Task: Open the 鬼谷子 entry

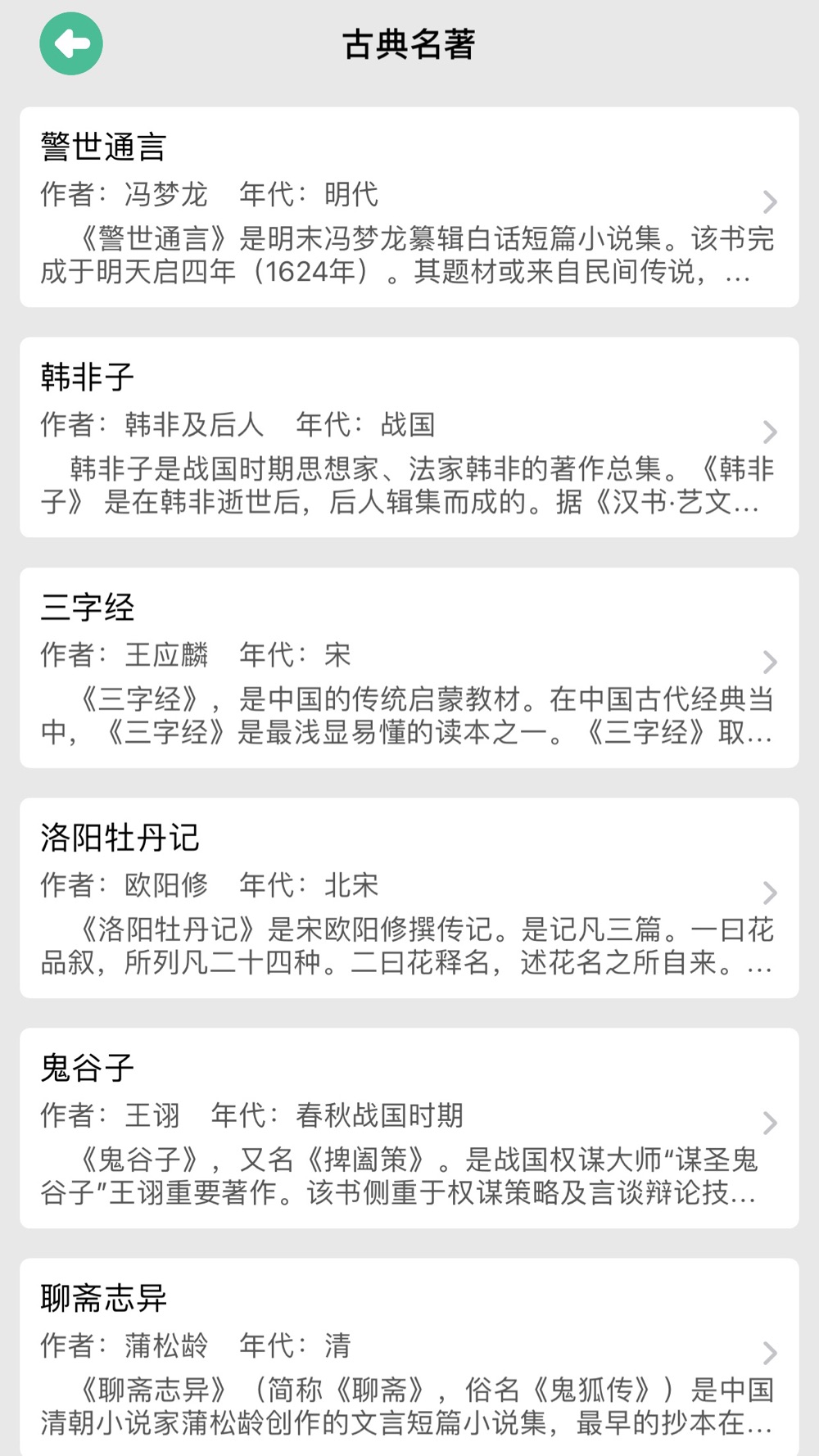Action: click(x=409, y=1128)
